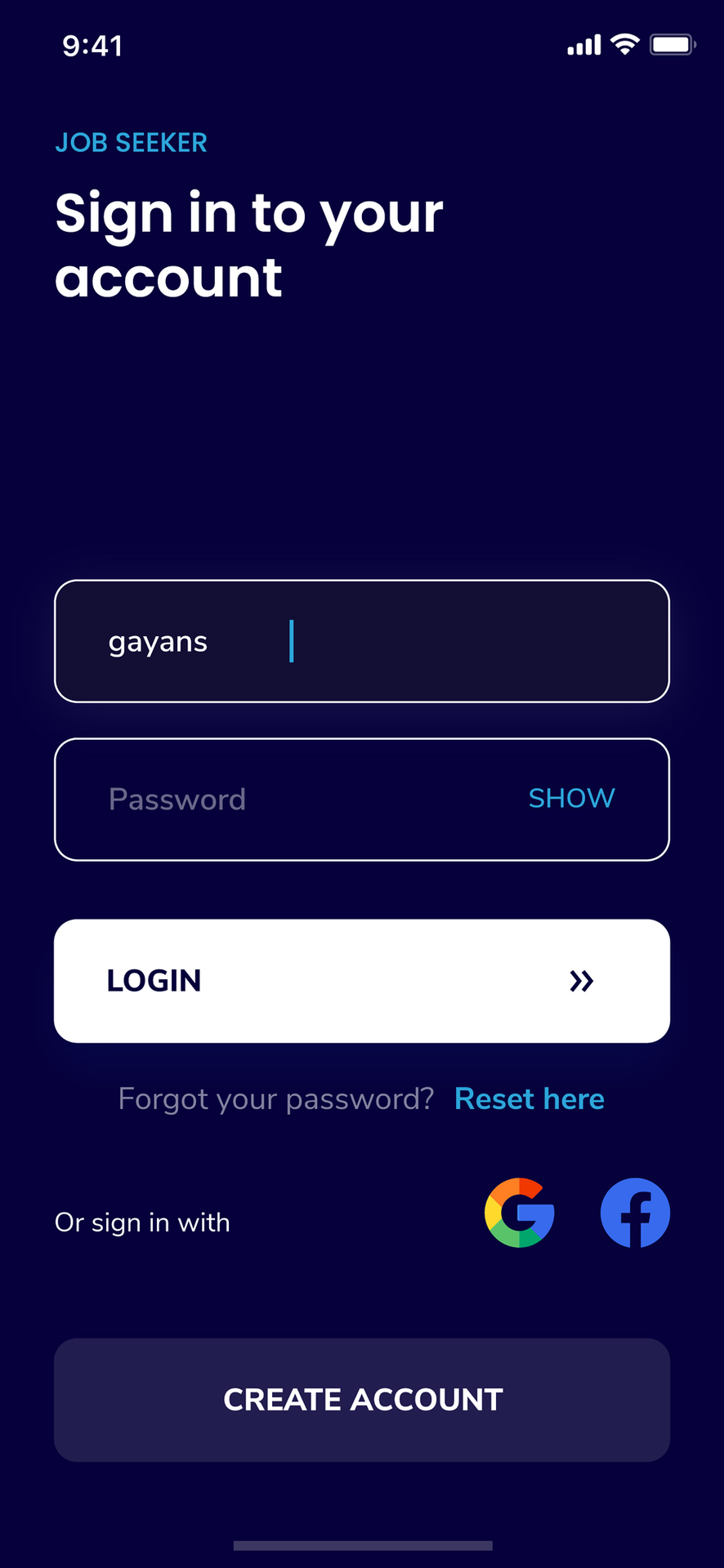Focus the Password field
Image resolution: width=724 pixels, height=1568 pixels.
[362, 800]
